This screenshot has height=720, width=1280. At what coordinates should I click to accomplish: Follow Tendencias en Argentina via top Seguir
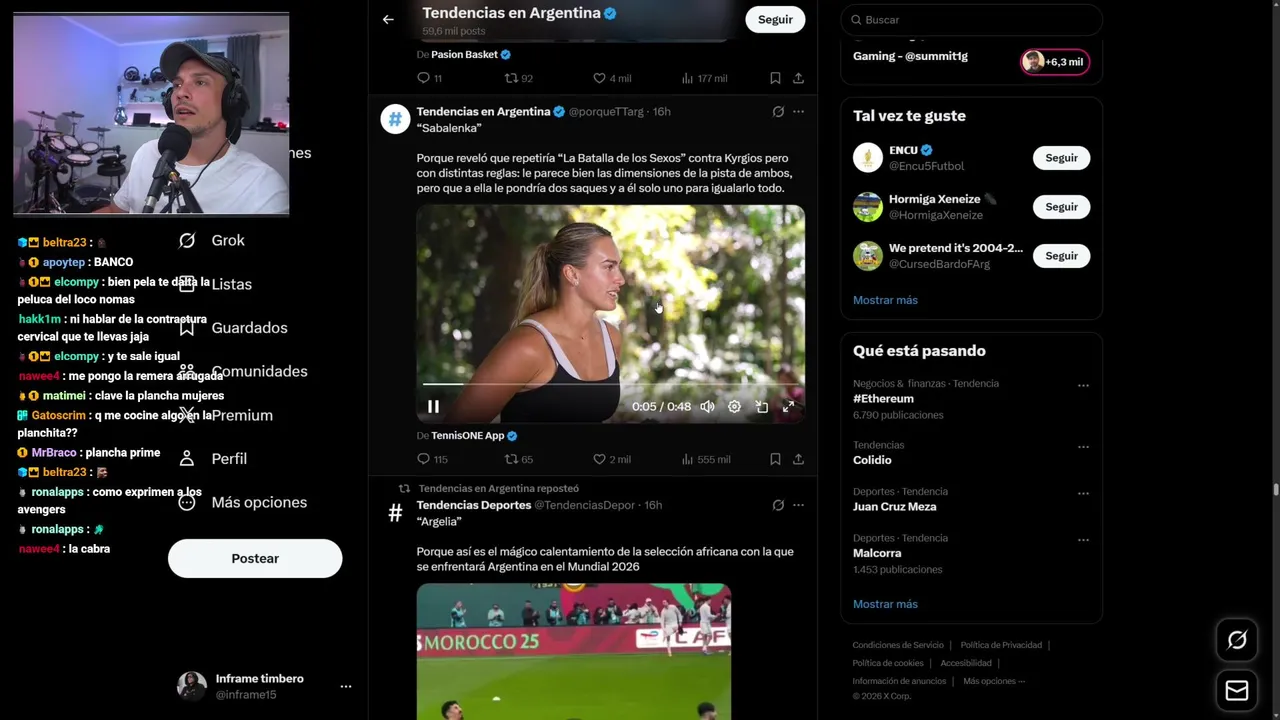[774, 19]
